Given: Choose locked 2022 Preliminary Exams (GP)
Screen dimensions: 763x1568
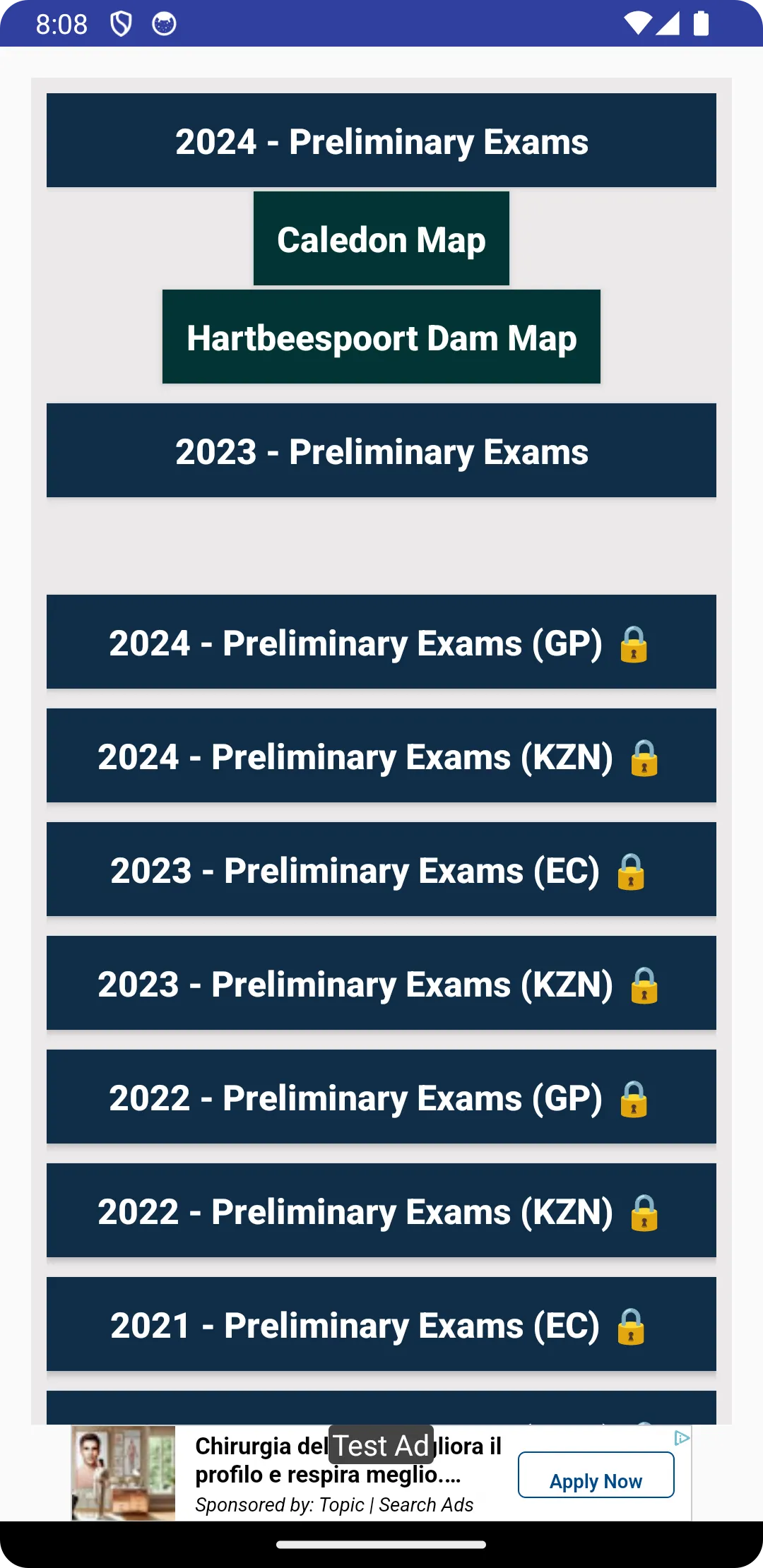Looking at the screenshot, I should 381,1097.
